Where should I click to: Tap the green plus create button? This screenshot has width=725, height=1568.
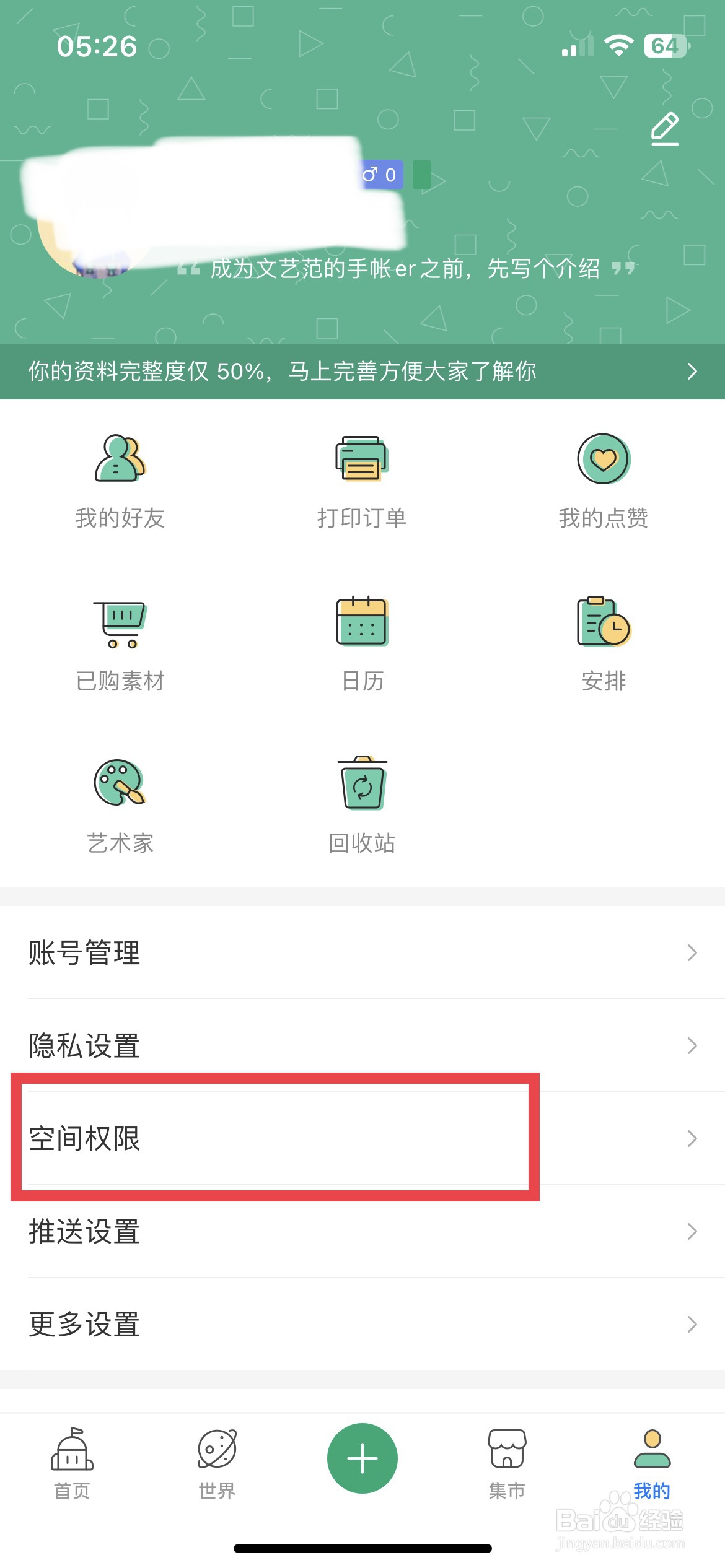362,1457
